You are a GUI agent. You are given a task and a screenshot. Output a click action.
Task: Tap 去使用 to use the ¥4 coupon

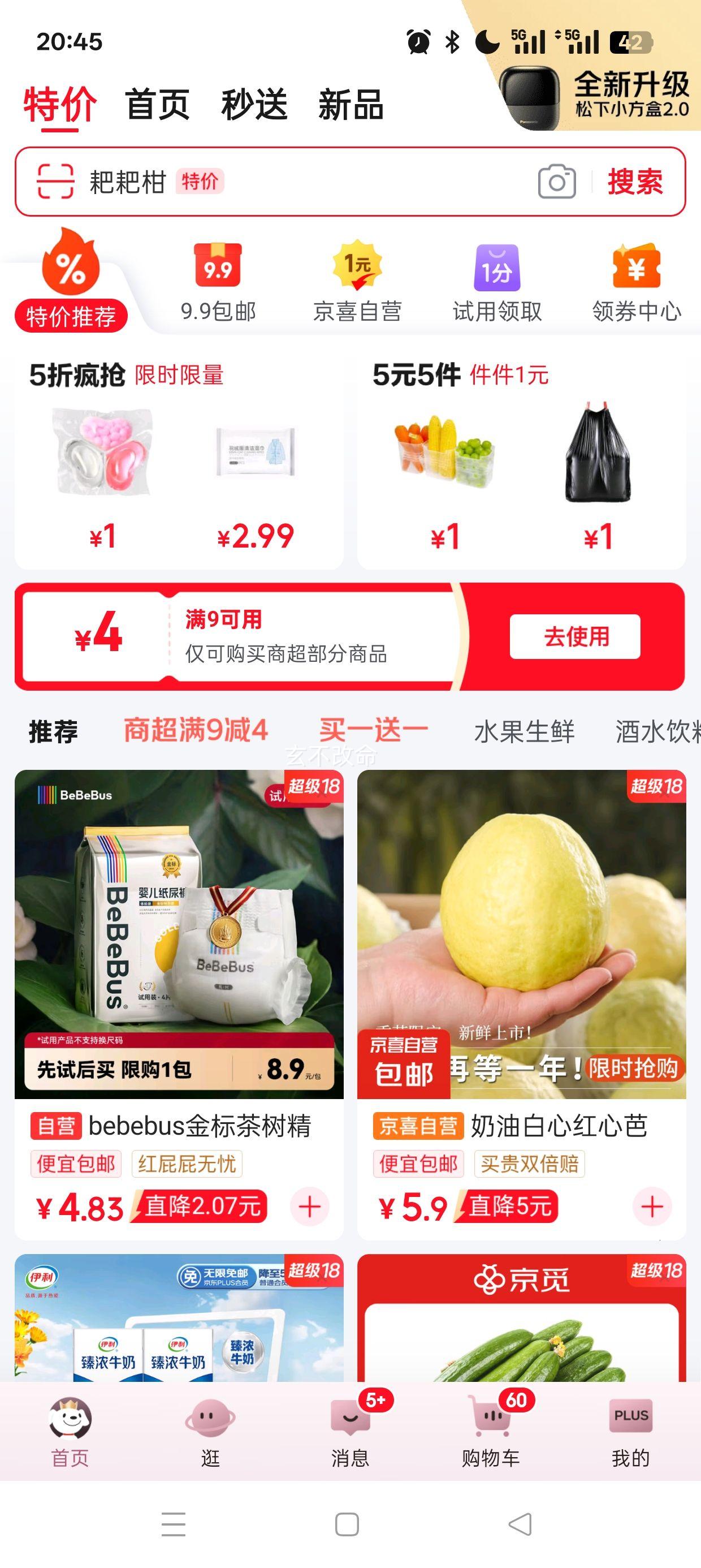tap(575, 636)
